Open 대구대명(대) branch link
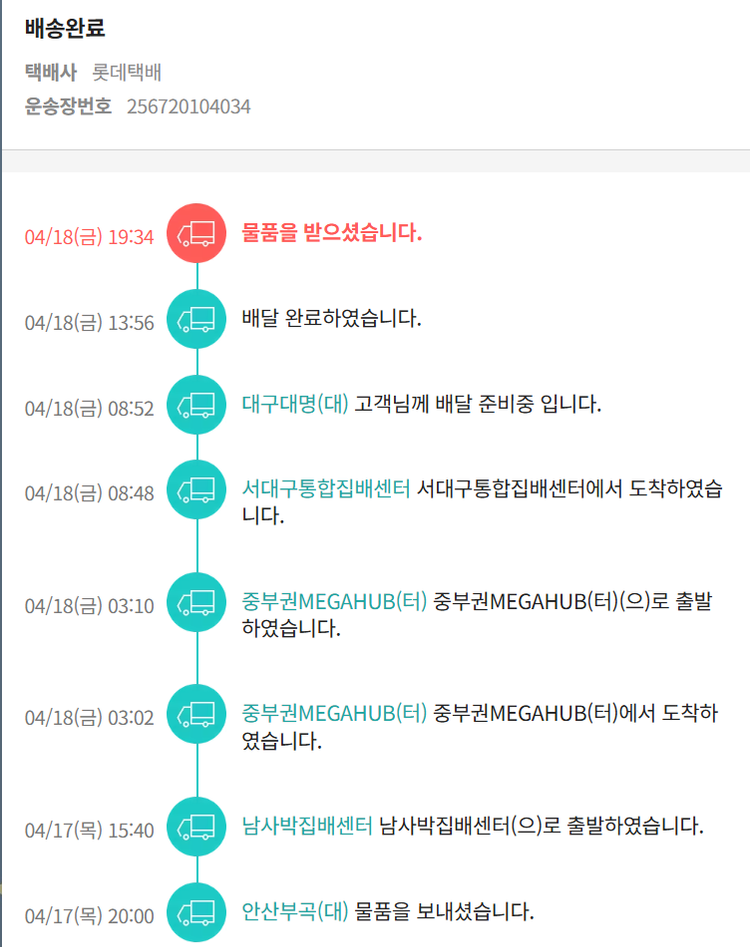750x947 pixels. point(295,405)
